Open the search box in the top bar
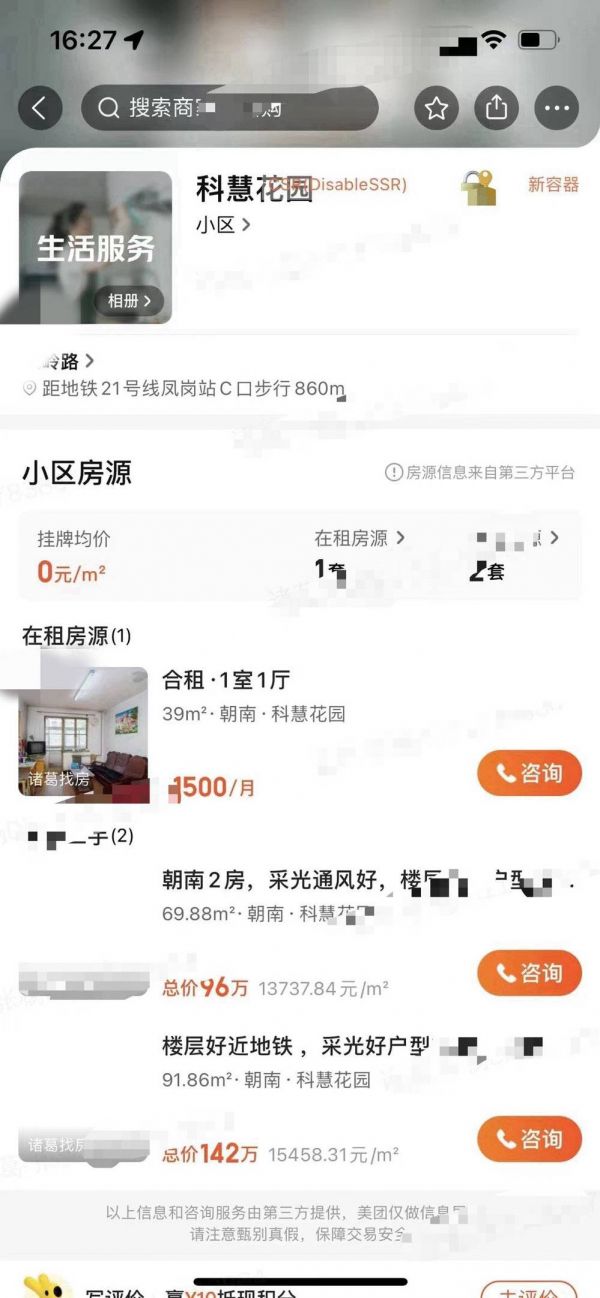Screen dimensions: 600x1298 click(230, 108)
